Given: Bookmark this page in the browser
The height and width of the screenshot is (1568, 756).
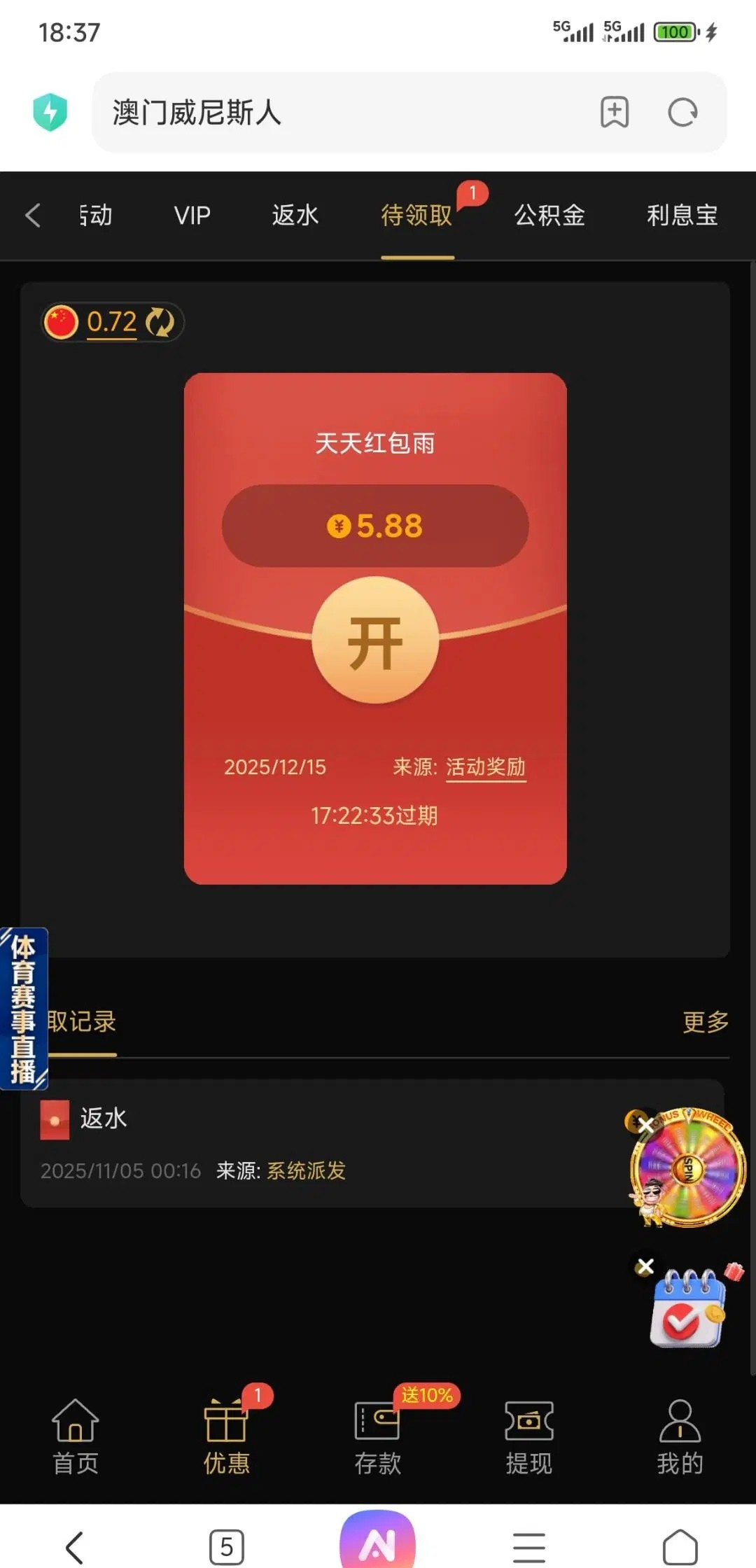Looking at the screenshot, I should coord(615,113).
